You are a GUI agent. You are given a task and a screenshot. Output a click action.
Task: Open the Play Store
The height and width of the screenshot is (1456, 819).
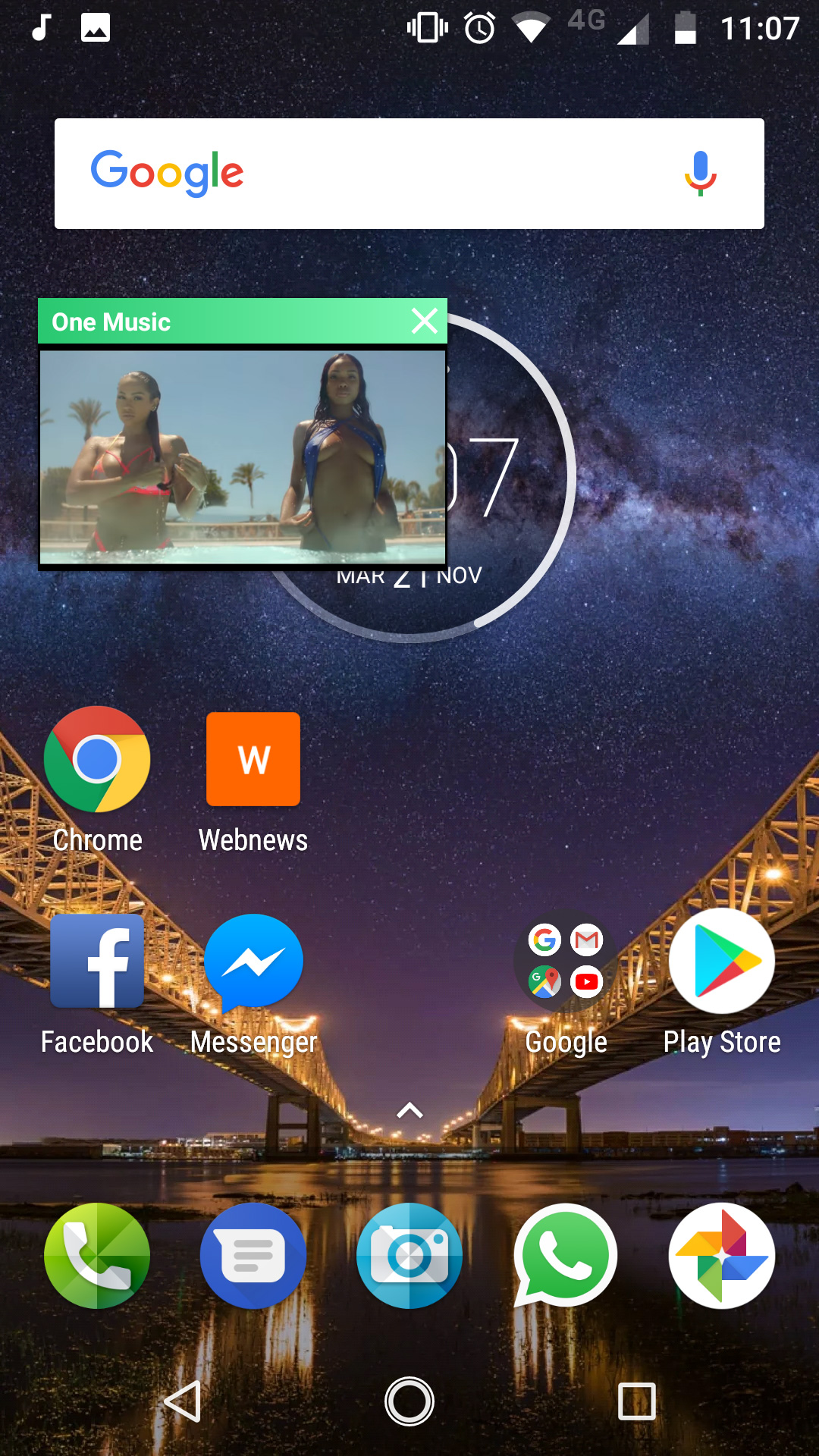(722, 962)
